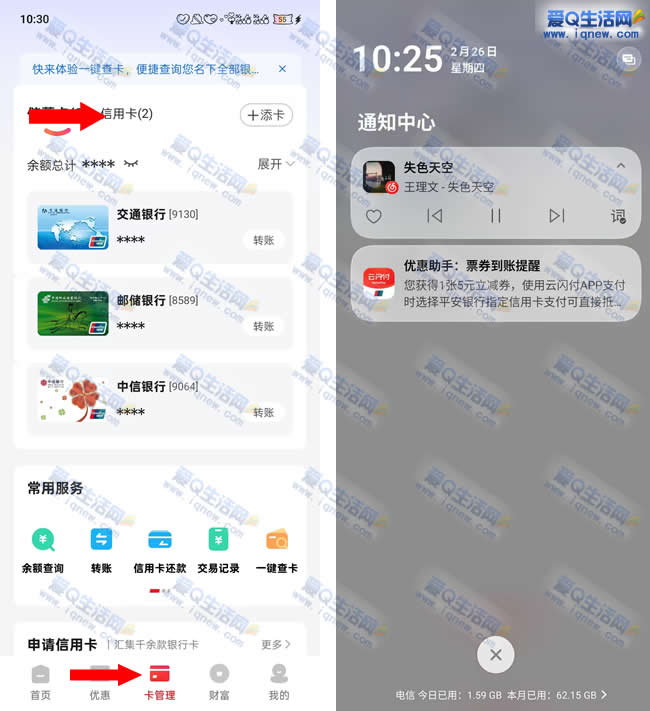Switch to the 信用卡(2) tab
The width and height of the screenshot is (650, 711).
point(126,114)
